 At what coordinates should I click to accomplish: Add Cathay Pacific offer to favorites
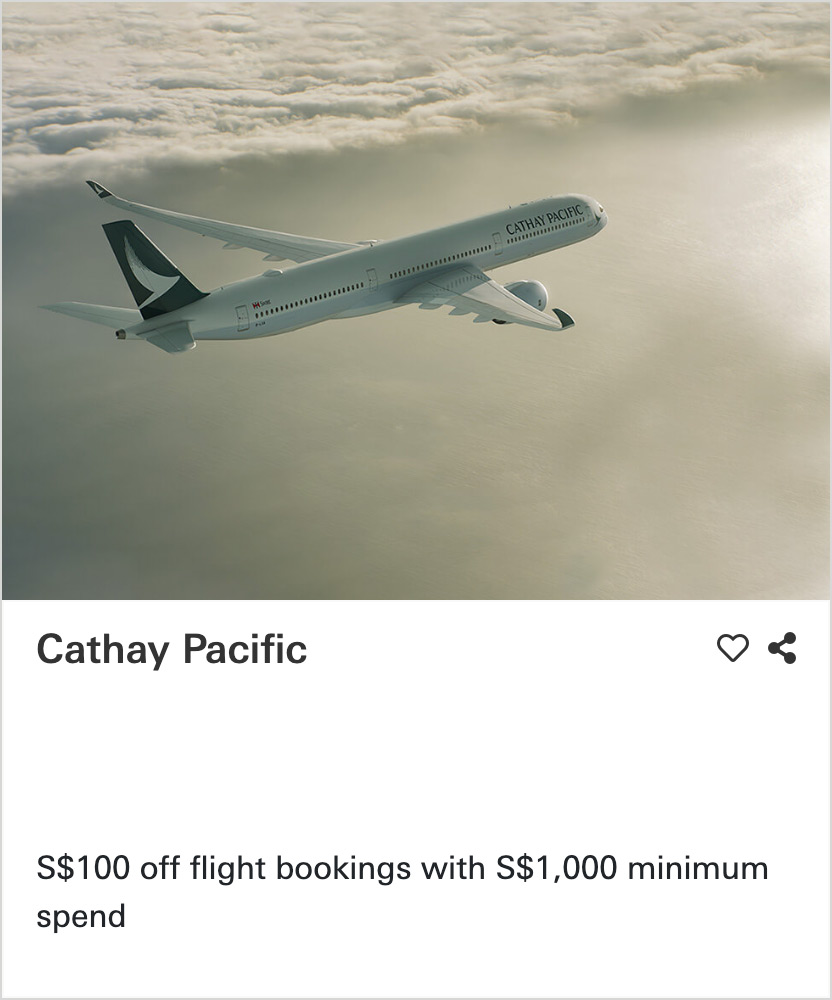[733, 649]
